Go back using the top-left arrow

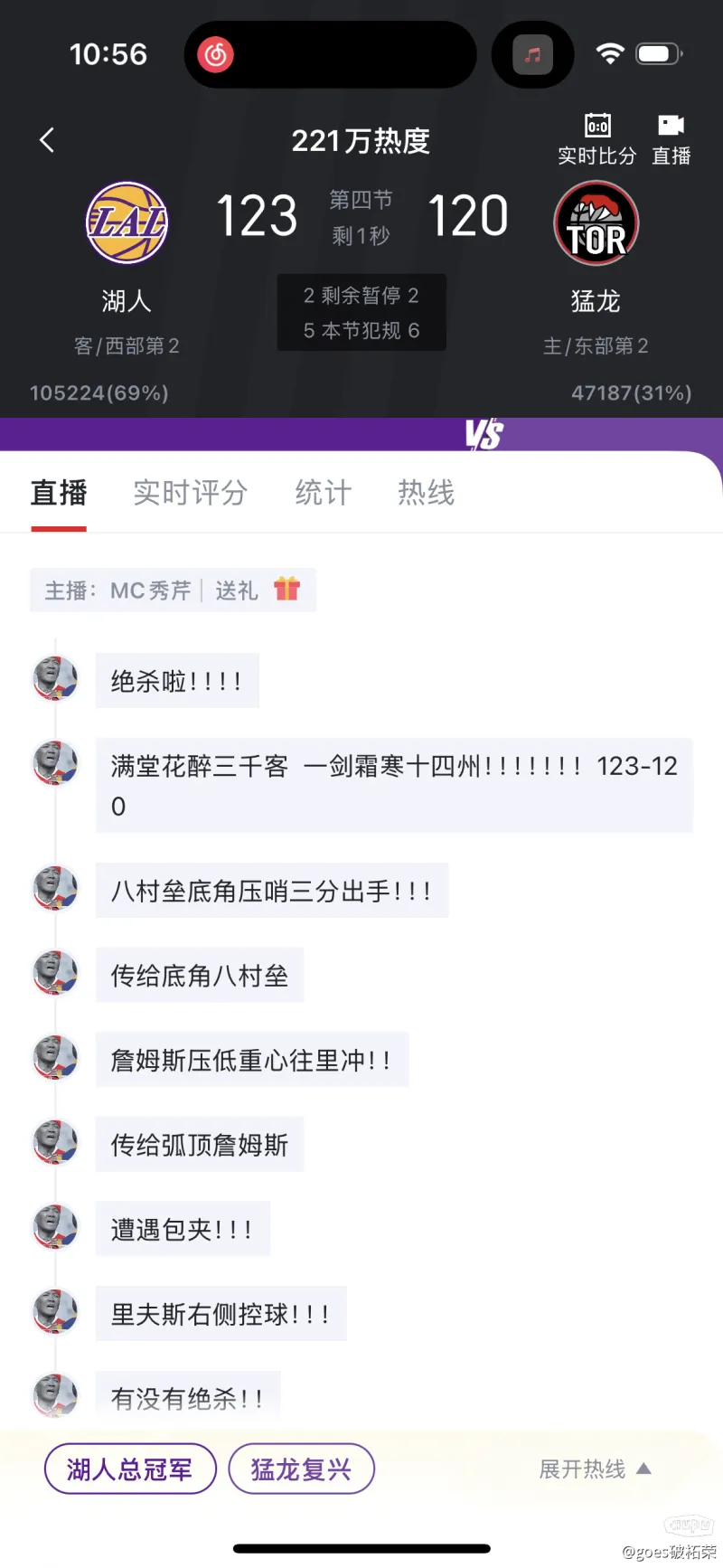pos(47,140)
